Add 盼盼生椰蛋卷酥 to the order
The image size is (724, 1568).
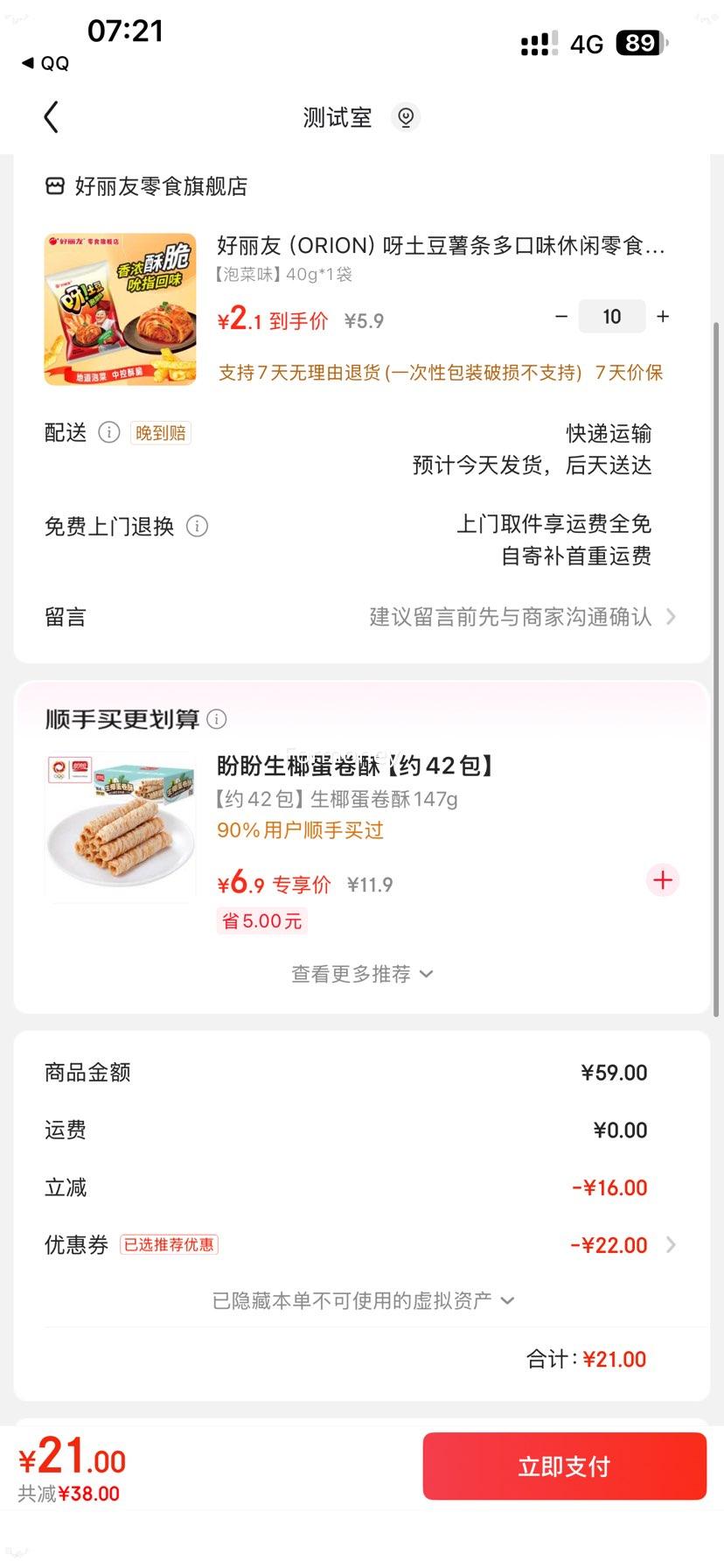pyautogui.click(x=662, y=880)
